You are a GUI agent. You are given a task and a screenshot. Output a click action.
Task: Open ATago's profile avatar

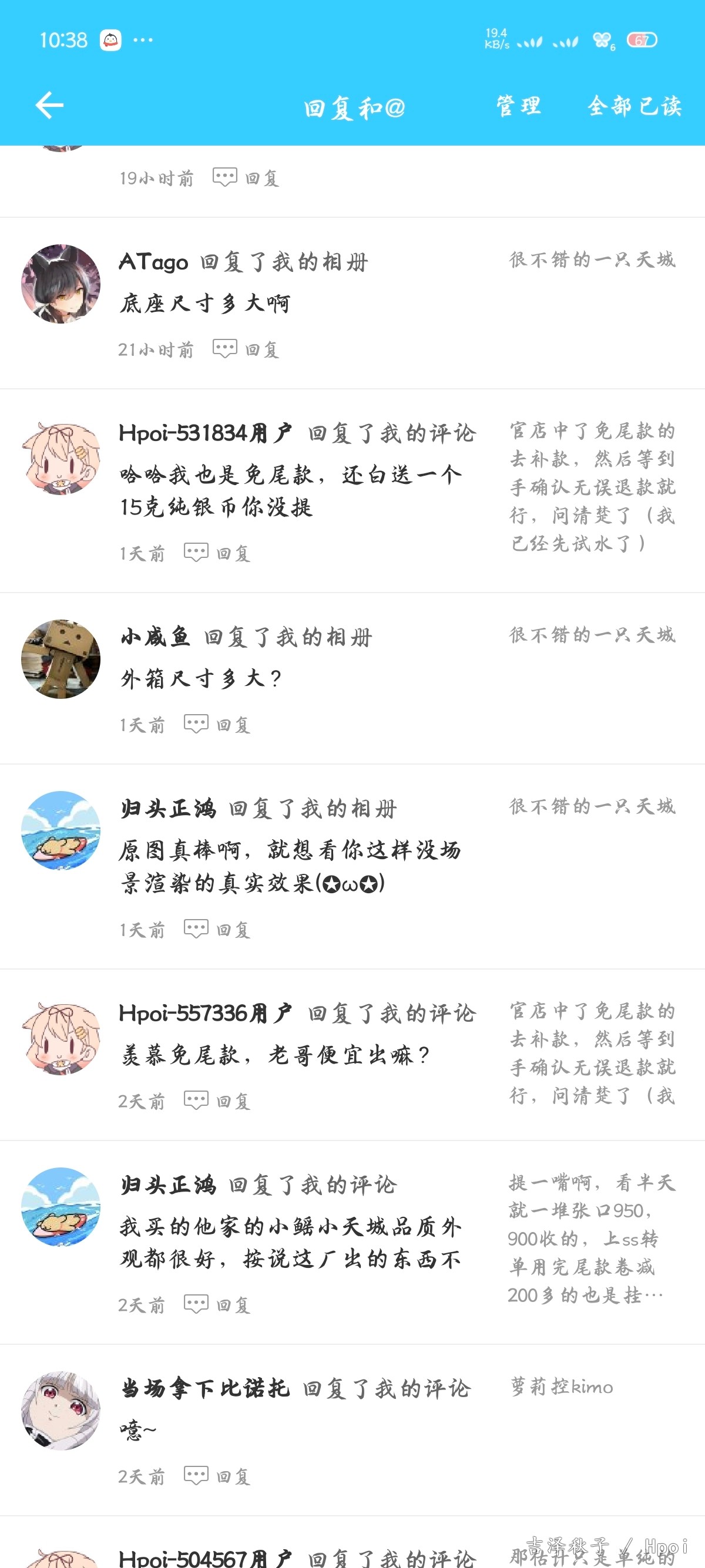61,284
